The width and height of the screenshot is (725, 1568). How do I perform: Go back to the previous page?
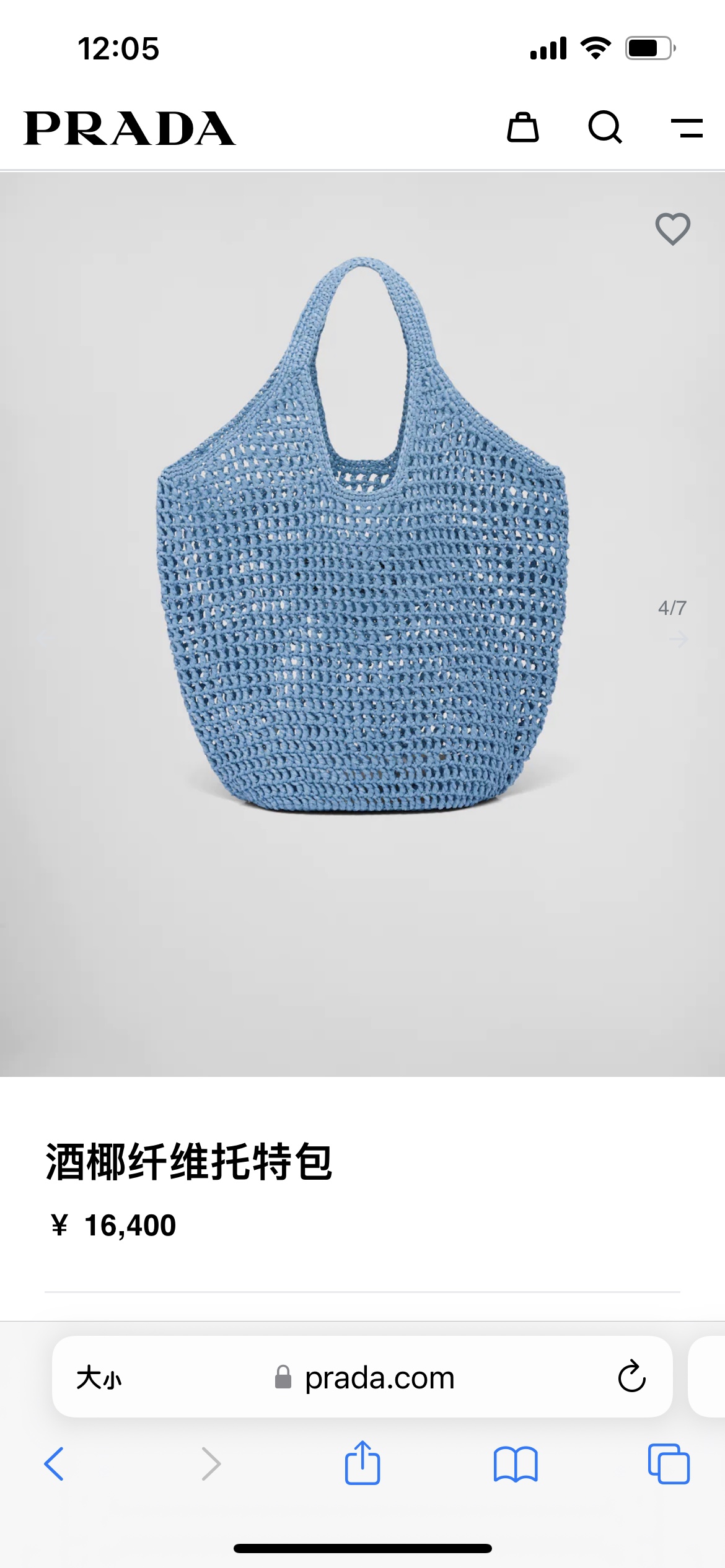tap(55, 1464)
